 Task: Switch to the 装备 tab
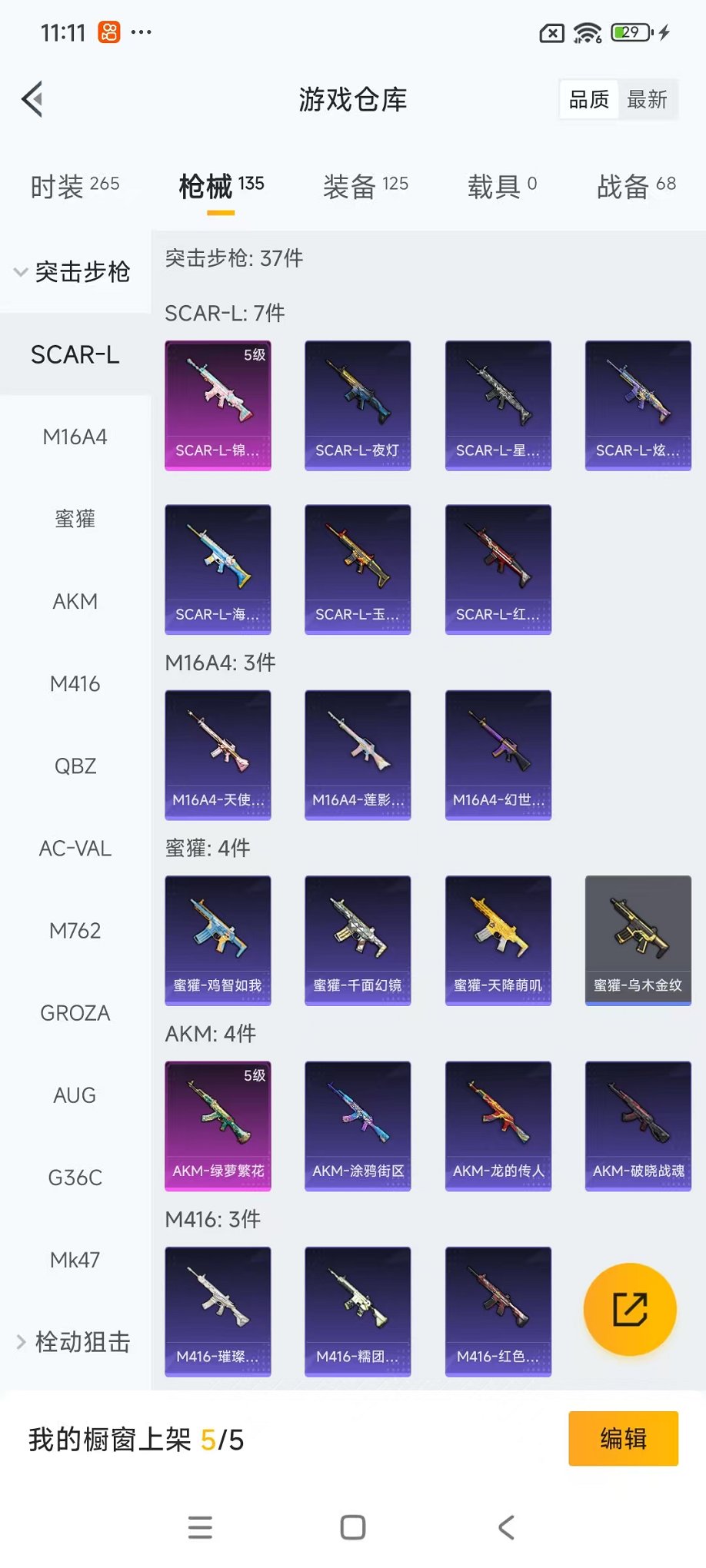pos(365,185)
